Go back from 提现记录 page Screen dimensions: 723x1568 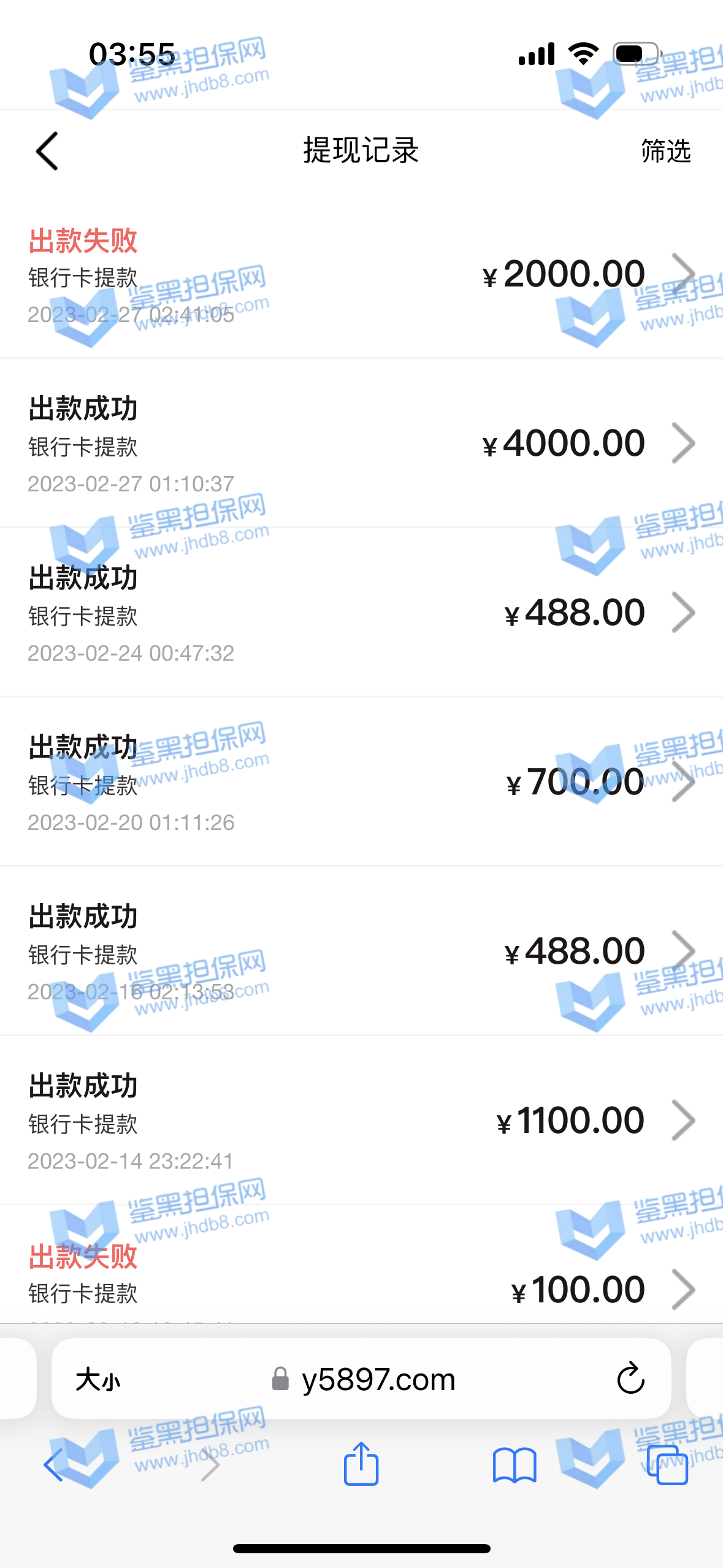click(x=47, y=151)
